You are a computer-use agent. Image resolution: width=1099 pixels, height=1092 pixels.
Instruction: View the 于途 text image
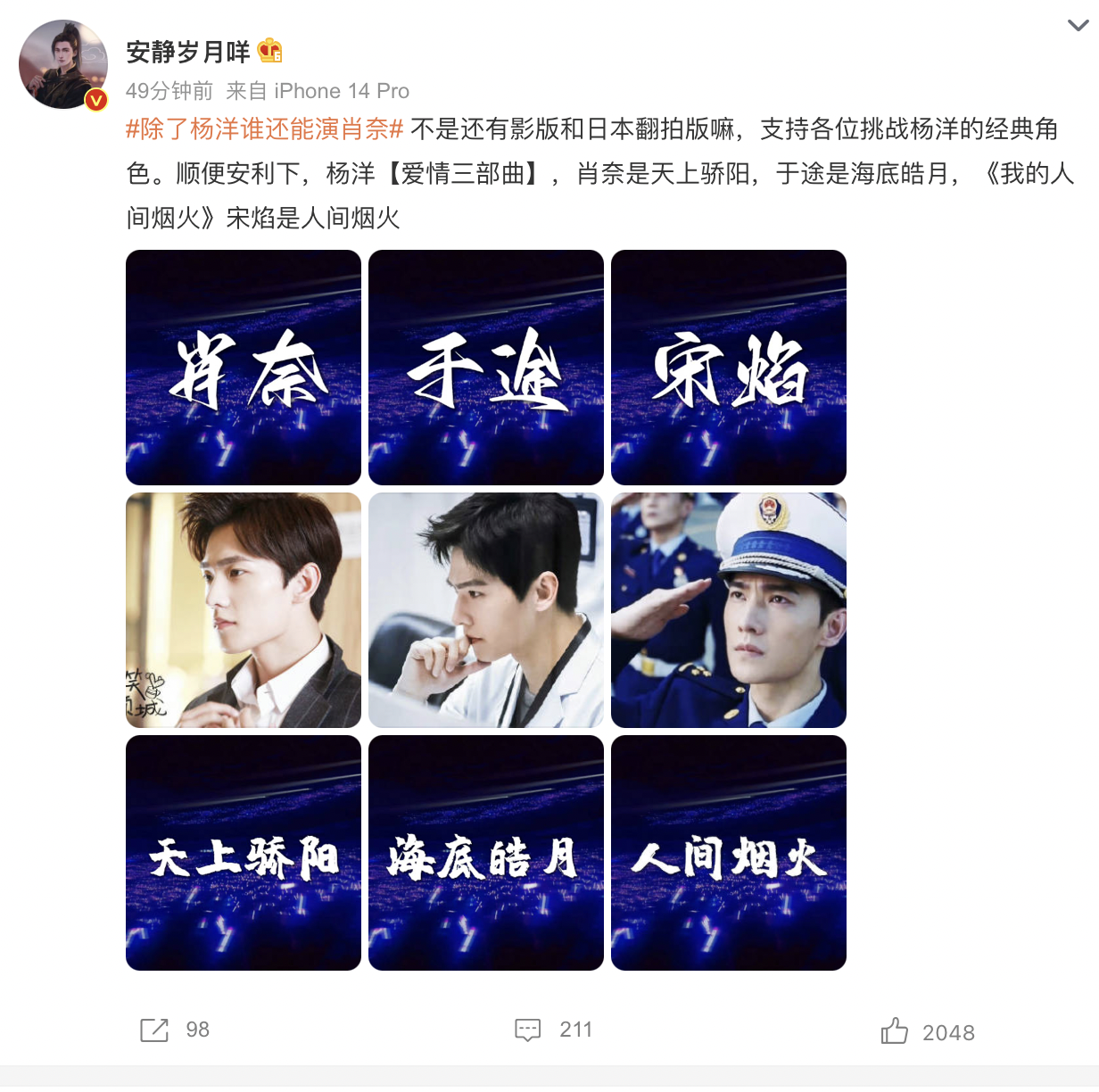point(486,368)
